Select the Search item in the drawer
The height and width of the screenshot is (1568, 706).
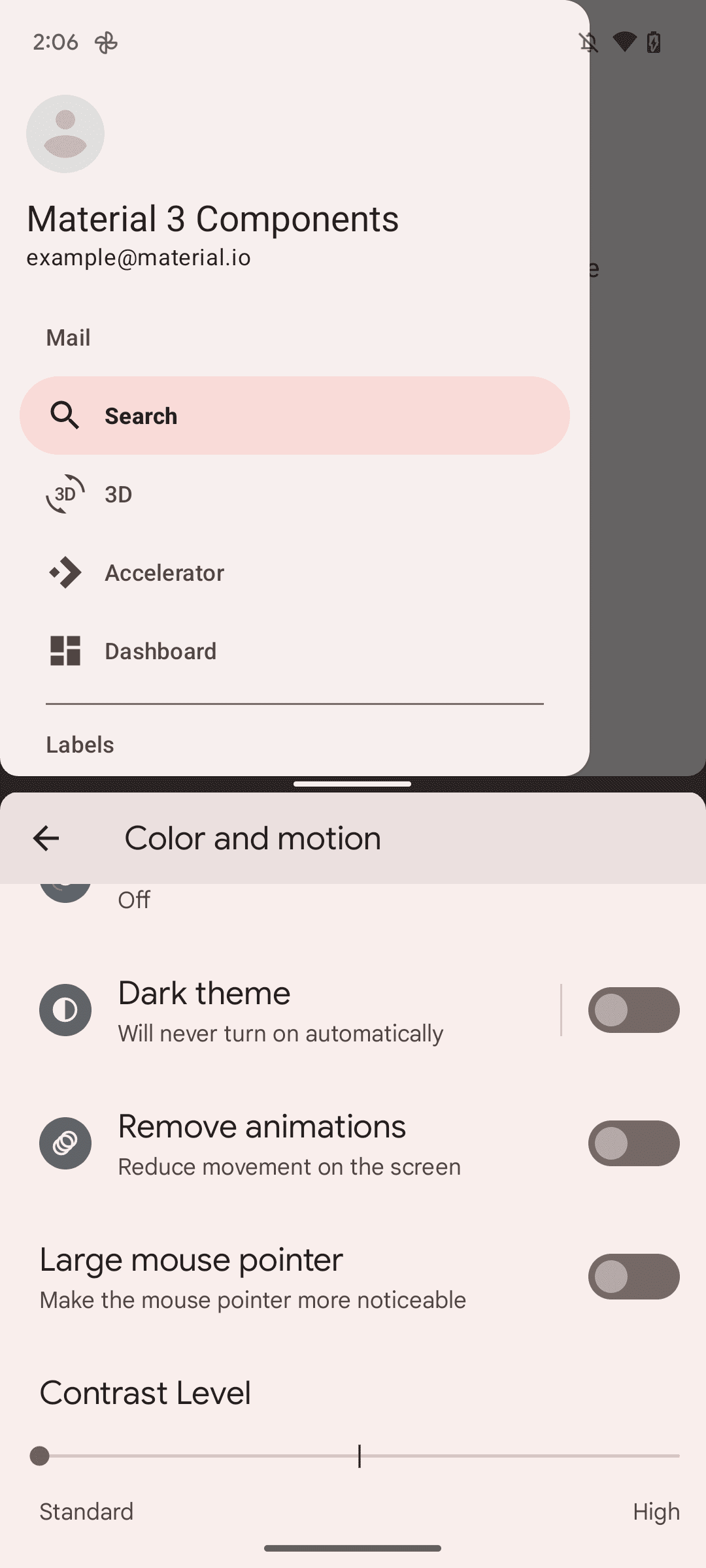(294, 416)
